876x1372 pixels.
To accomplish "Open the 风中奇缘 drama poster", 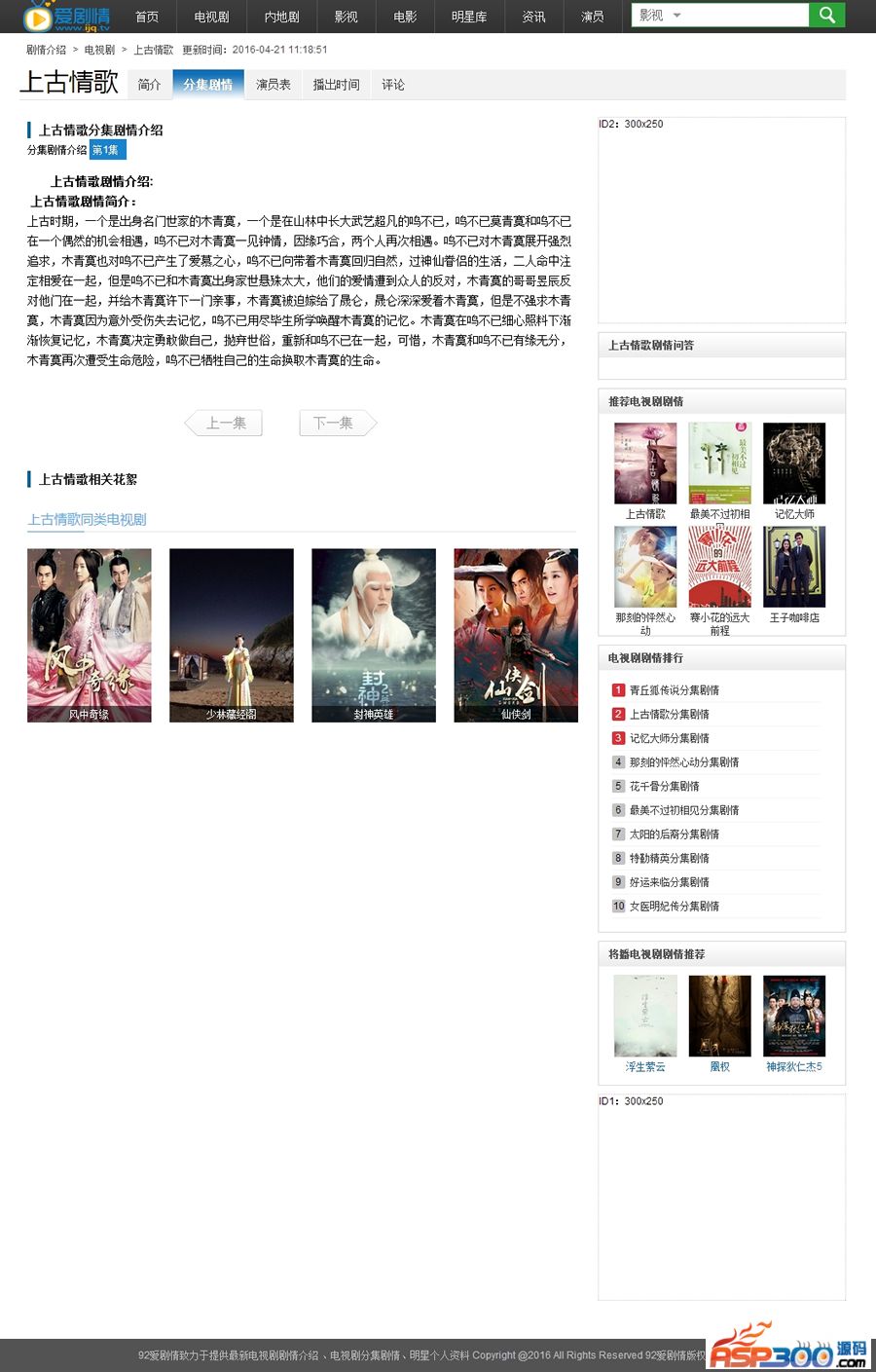I will pos(90,634).
